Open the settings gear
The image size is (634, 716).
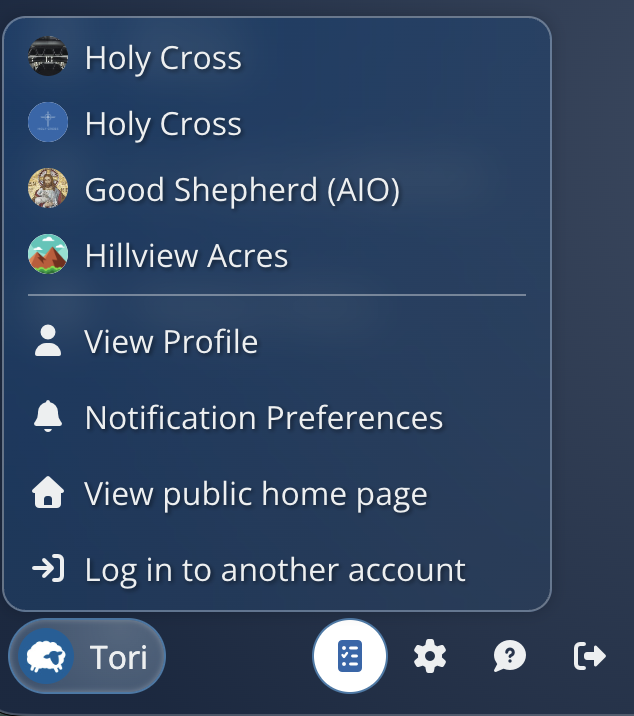pyautogui.click(x=430, y=657)
